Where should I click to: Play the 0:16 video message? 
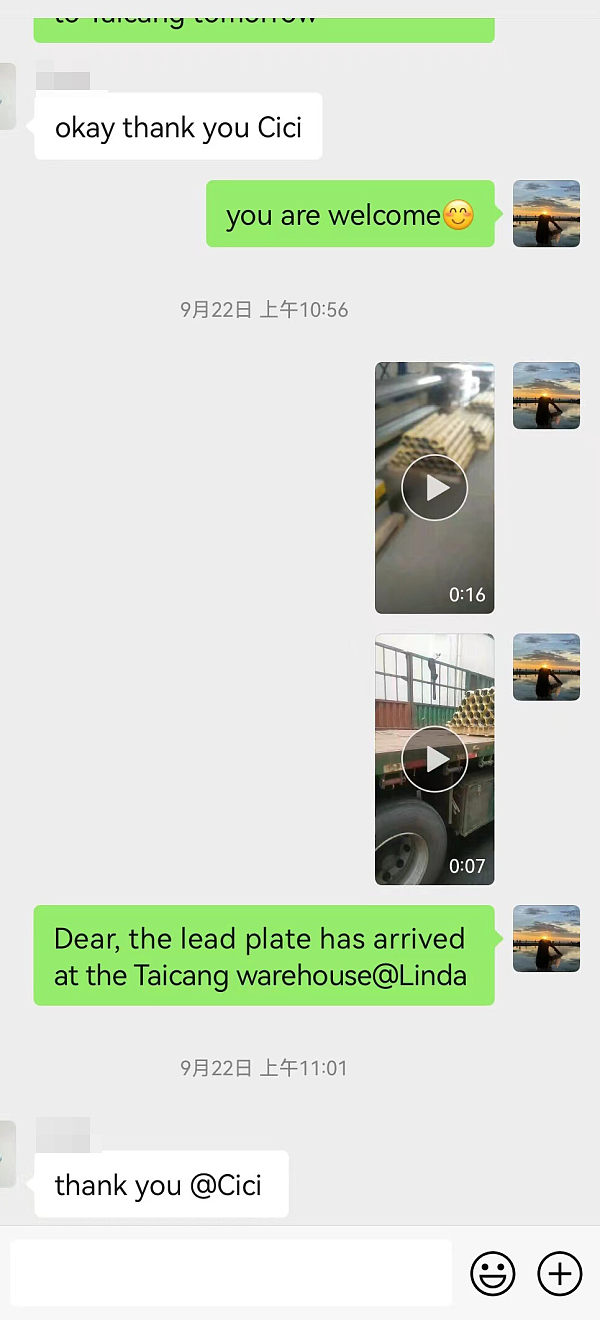(x=434, y=488)
